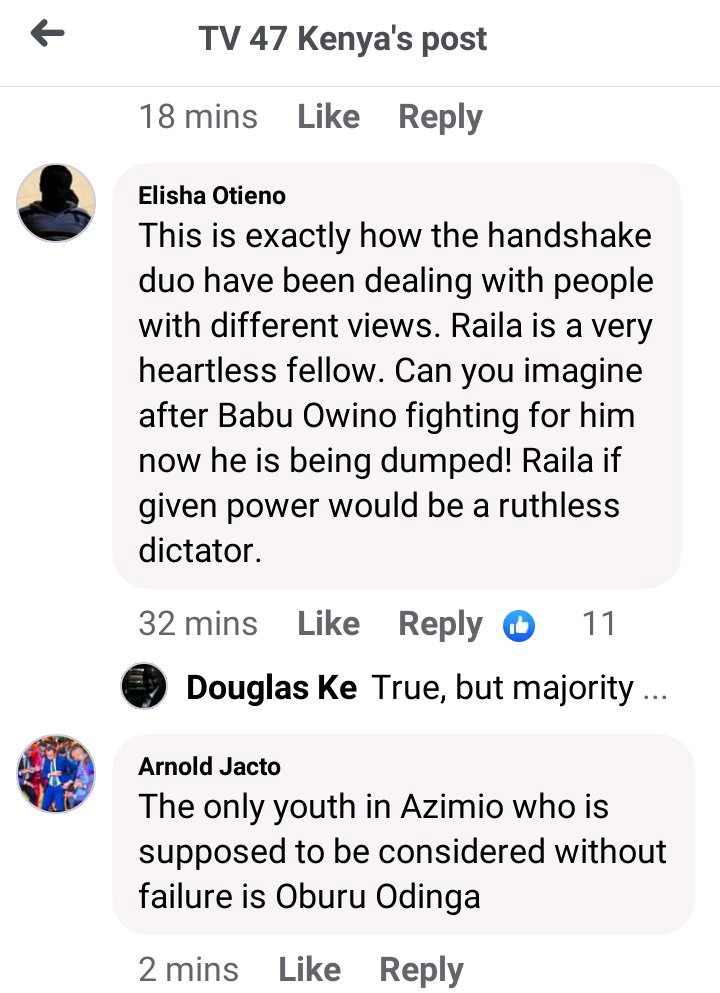Like Arnold Jacto's comment

click(309, 969)
